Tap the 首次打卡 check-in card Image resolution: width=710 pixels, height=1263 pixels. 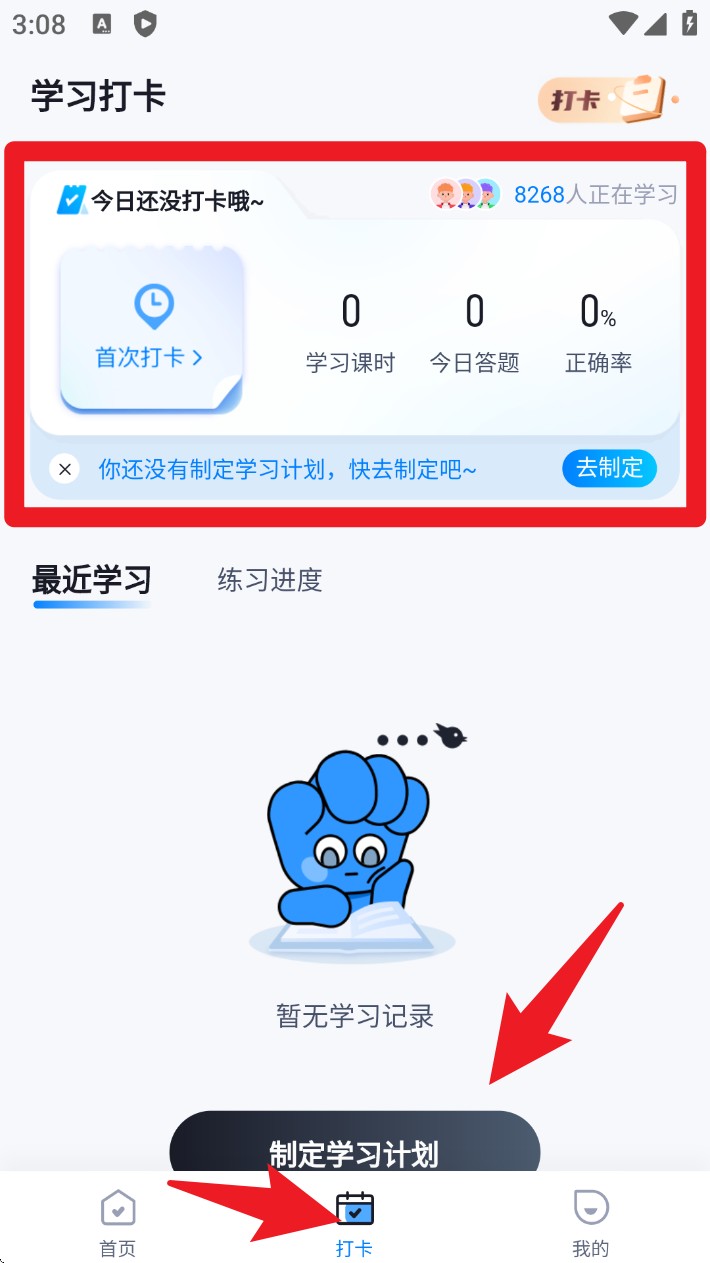(x=151, y=327)
